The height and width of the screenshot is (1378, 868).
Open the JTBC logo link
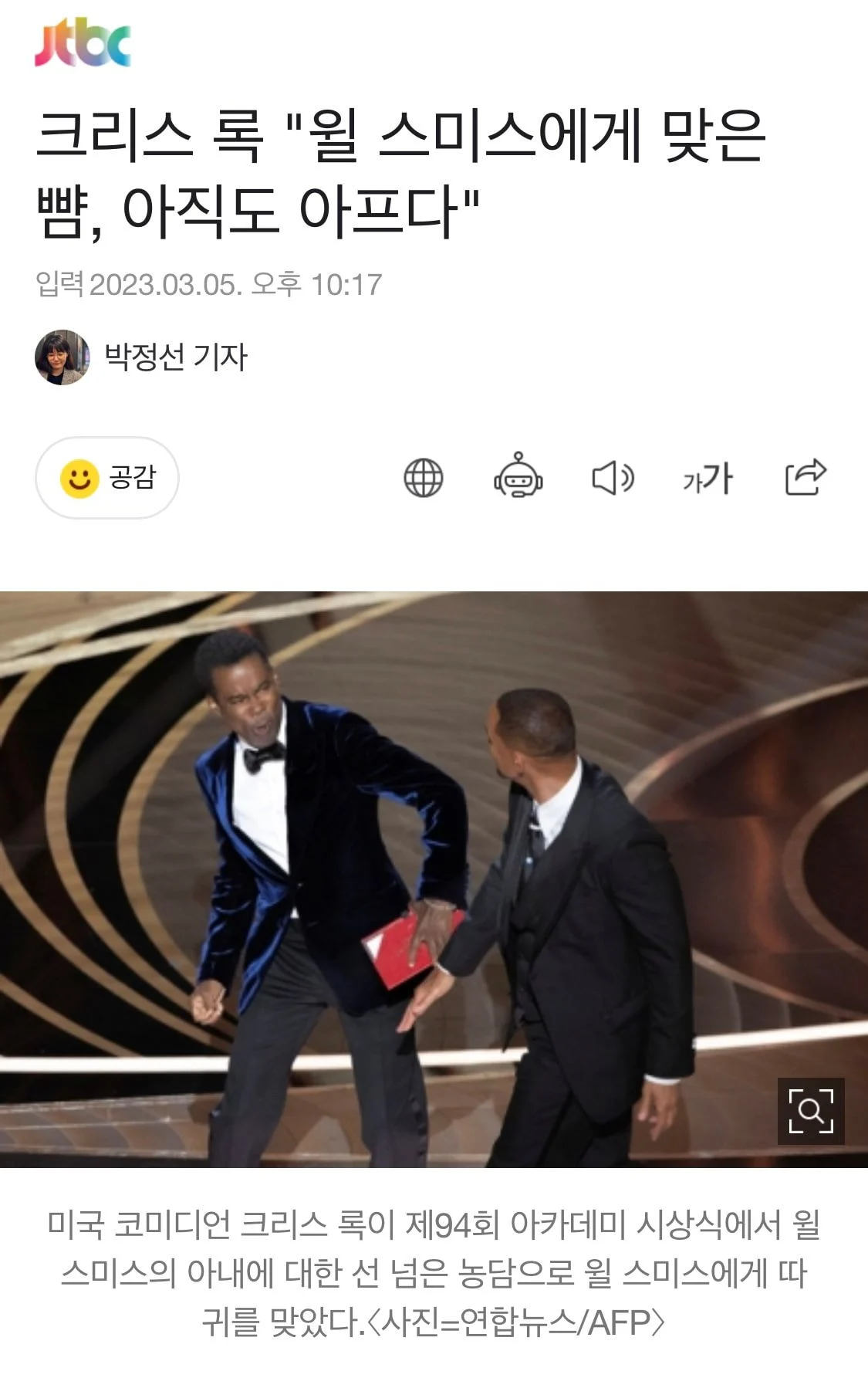click(x=83, y=42)
